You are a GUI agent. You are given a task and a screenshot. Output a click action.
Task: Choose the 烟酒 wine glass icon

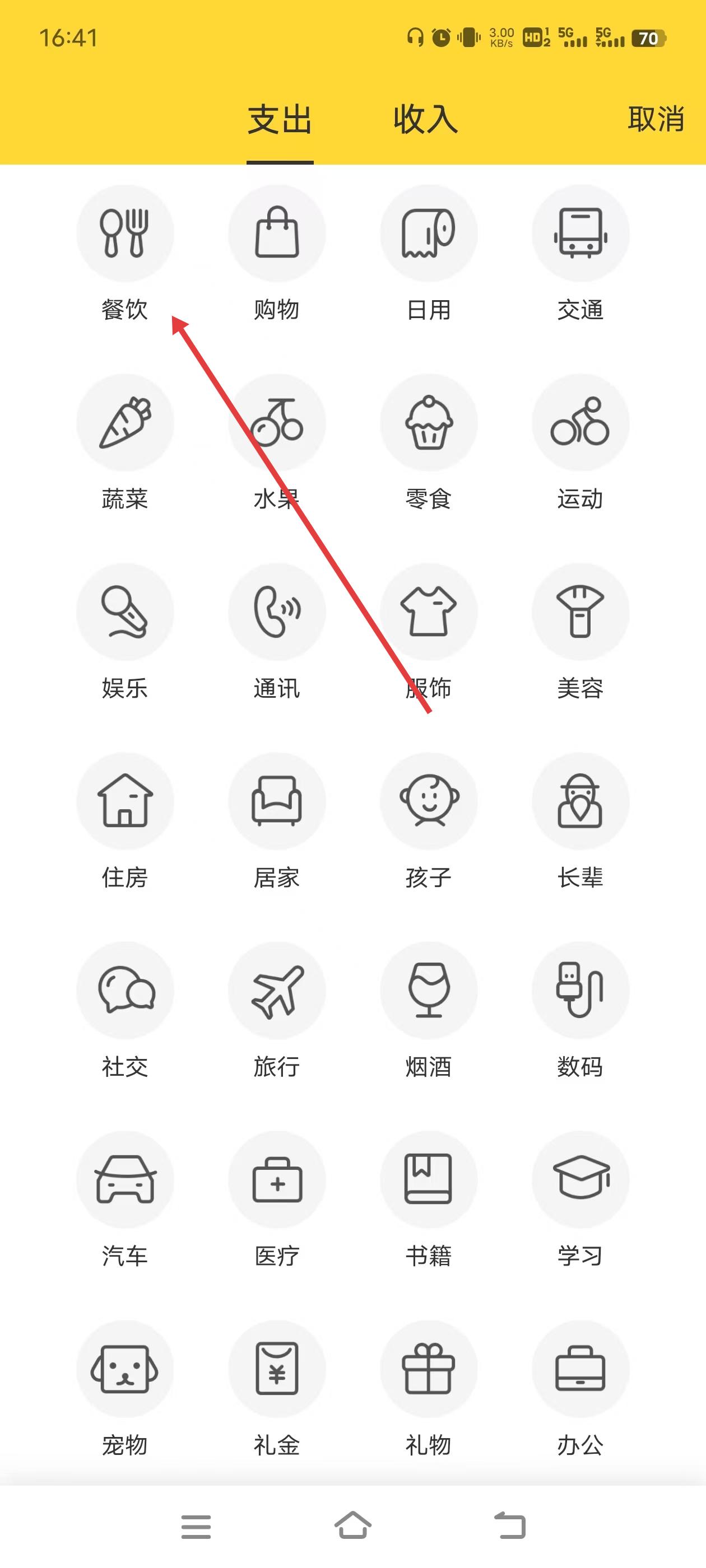click(429, 991)
